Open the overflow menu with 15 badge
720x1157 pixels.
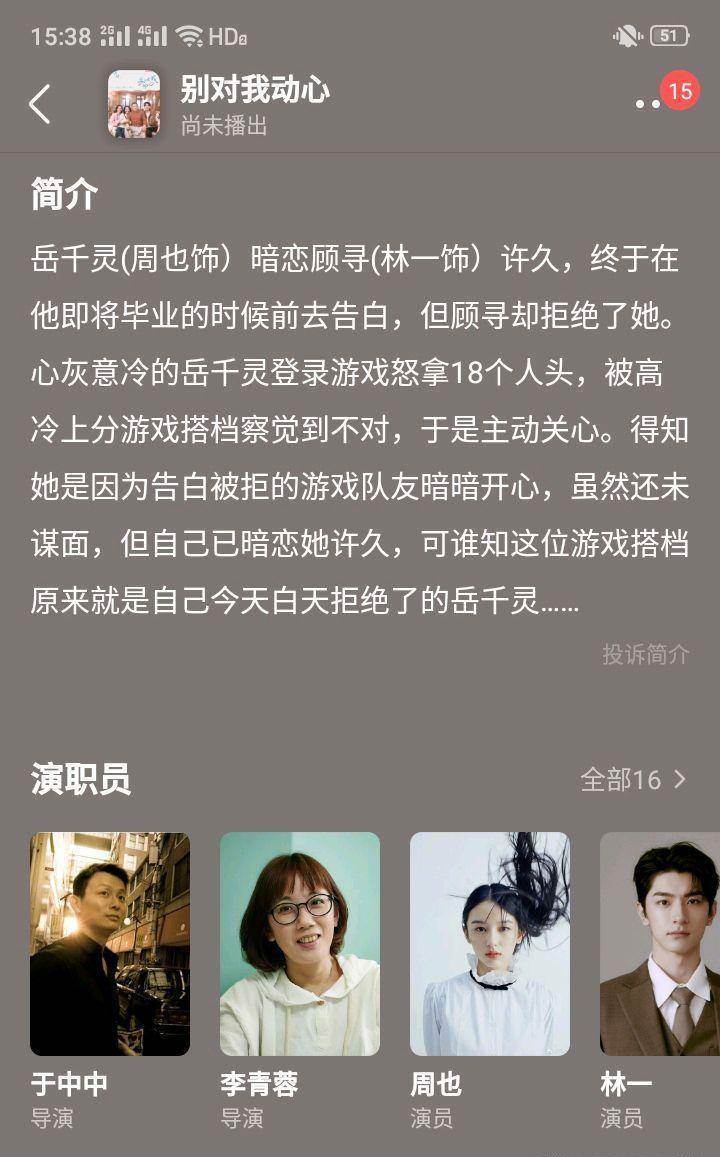pos(650,103)
